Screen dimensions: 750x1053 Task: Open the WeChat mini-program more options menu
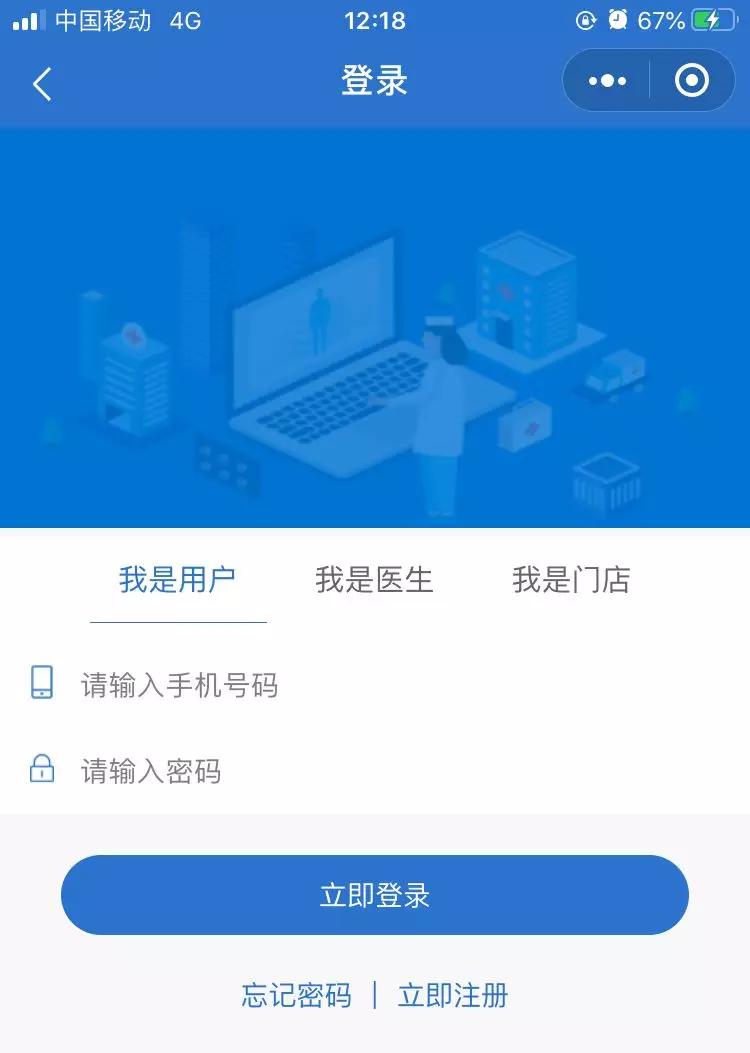pyautogui.click(x=607, y=81)
